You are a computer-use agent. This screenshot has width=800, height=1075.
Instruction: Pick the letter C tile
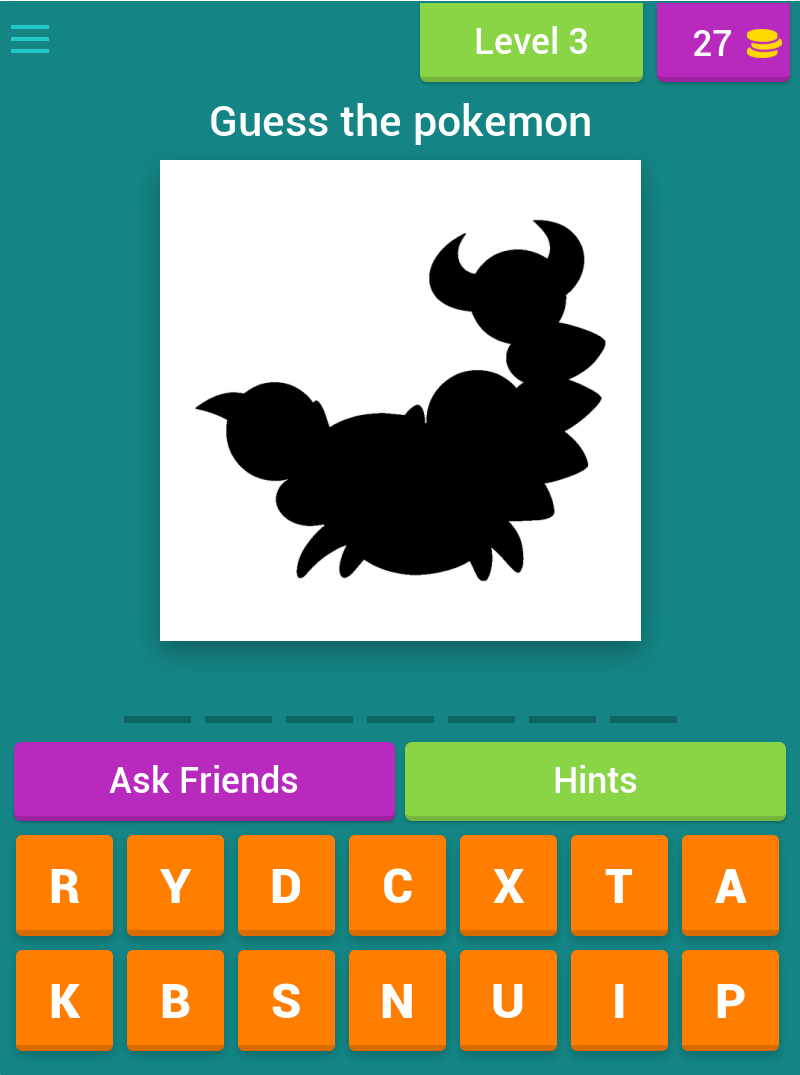(x=397, y=885)
